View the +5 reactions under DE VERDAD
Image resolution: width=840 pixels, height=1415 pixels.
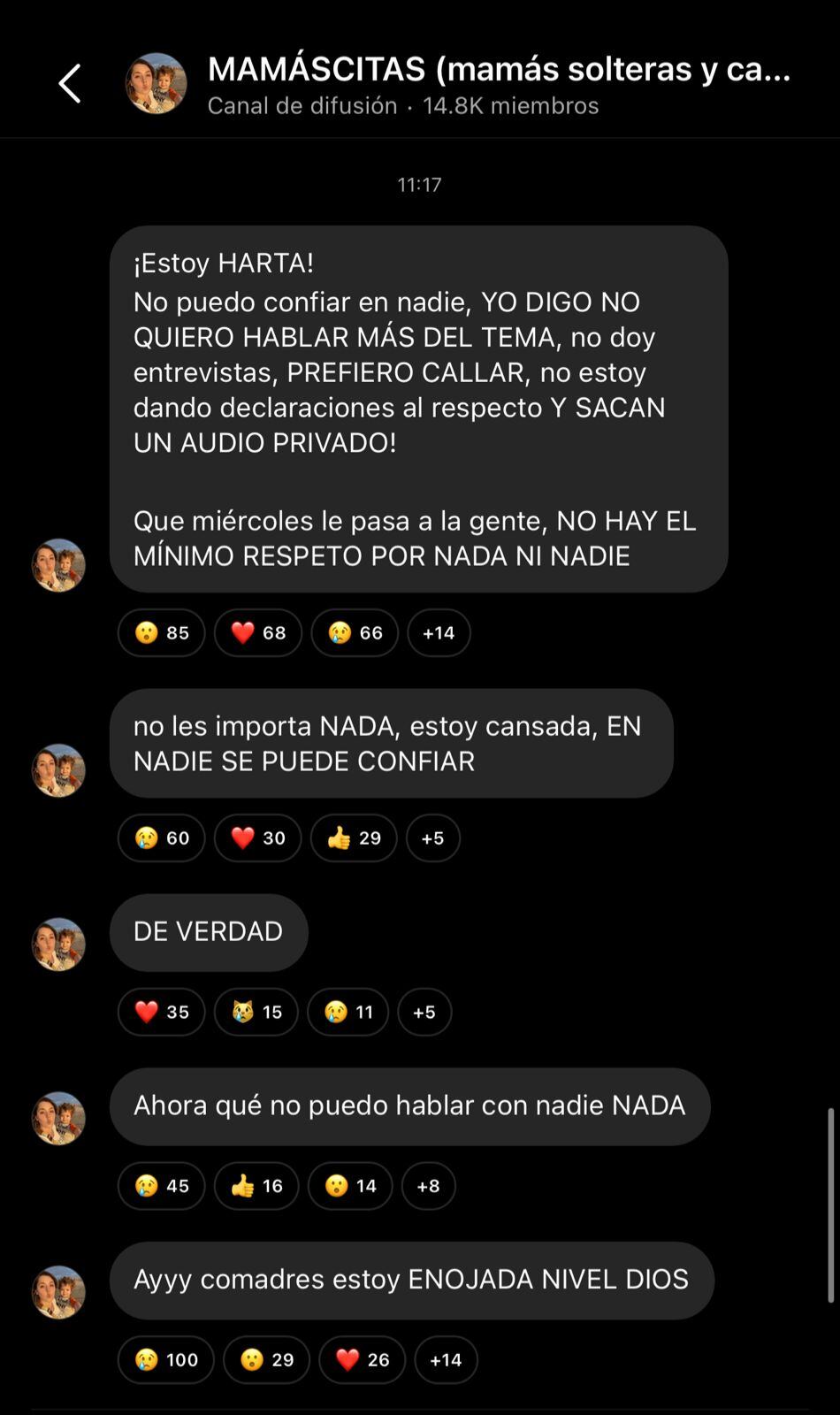424,1013
